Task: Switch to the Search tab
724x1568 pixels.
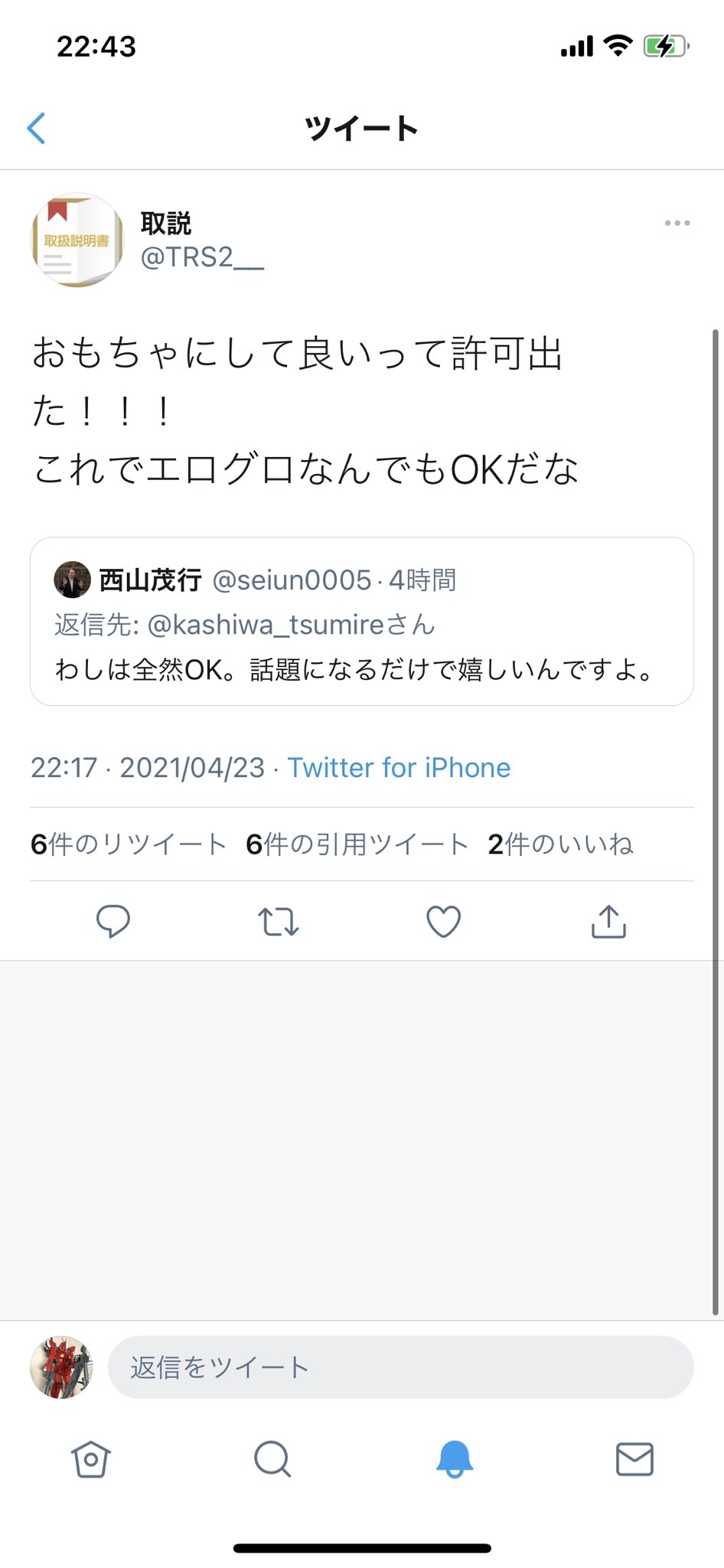Action: (x=272, y=1459)
